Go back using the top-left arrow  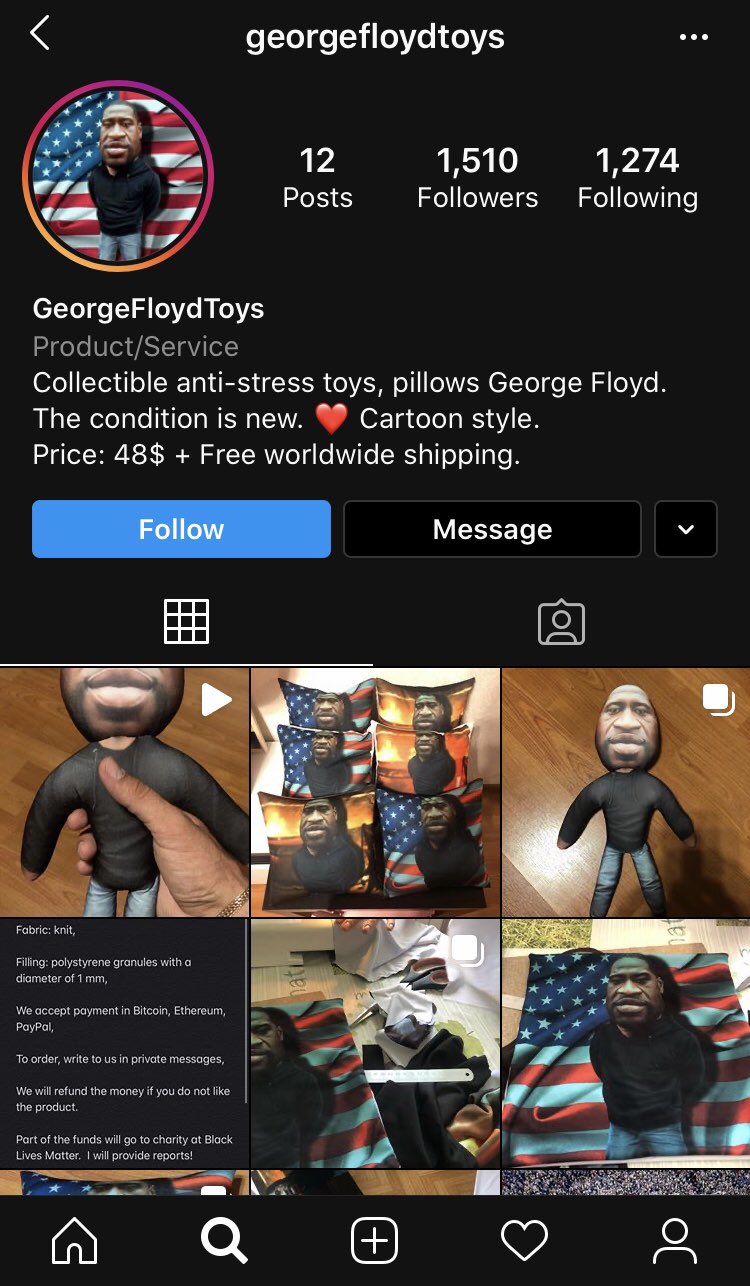coord(40,34)
